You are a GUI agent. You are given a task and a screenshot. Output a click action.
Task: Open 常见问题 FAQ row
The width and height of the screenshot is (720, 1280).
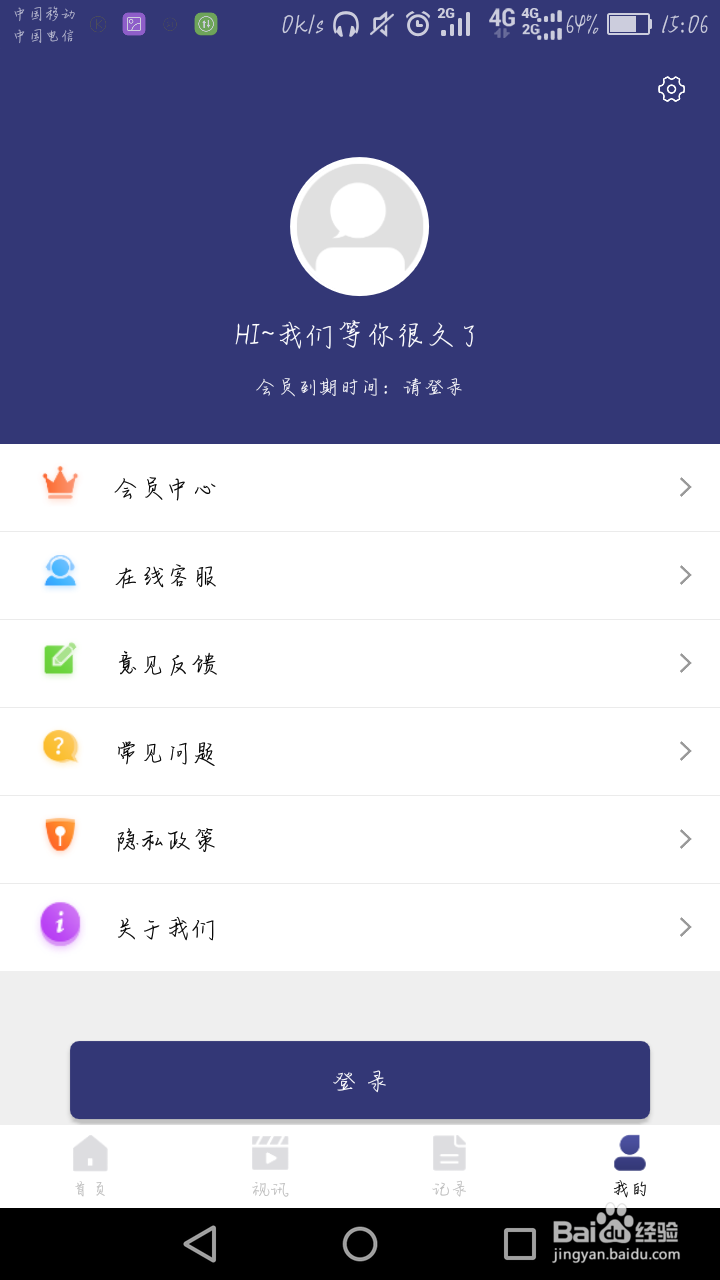pyautogui.click(x=360, y=752)
